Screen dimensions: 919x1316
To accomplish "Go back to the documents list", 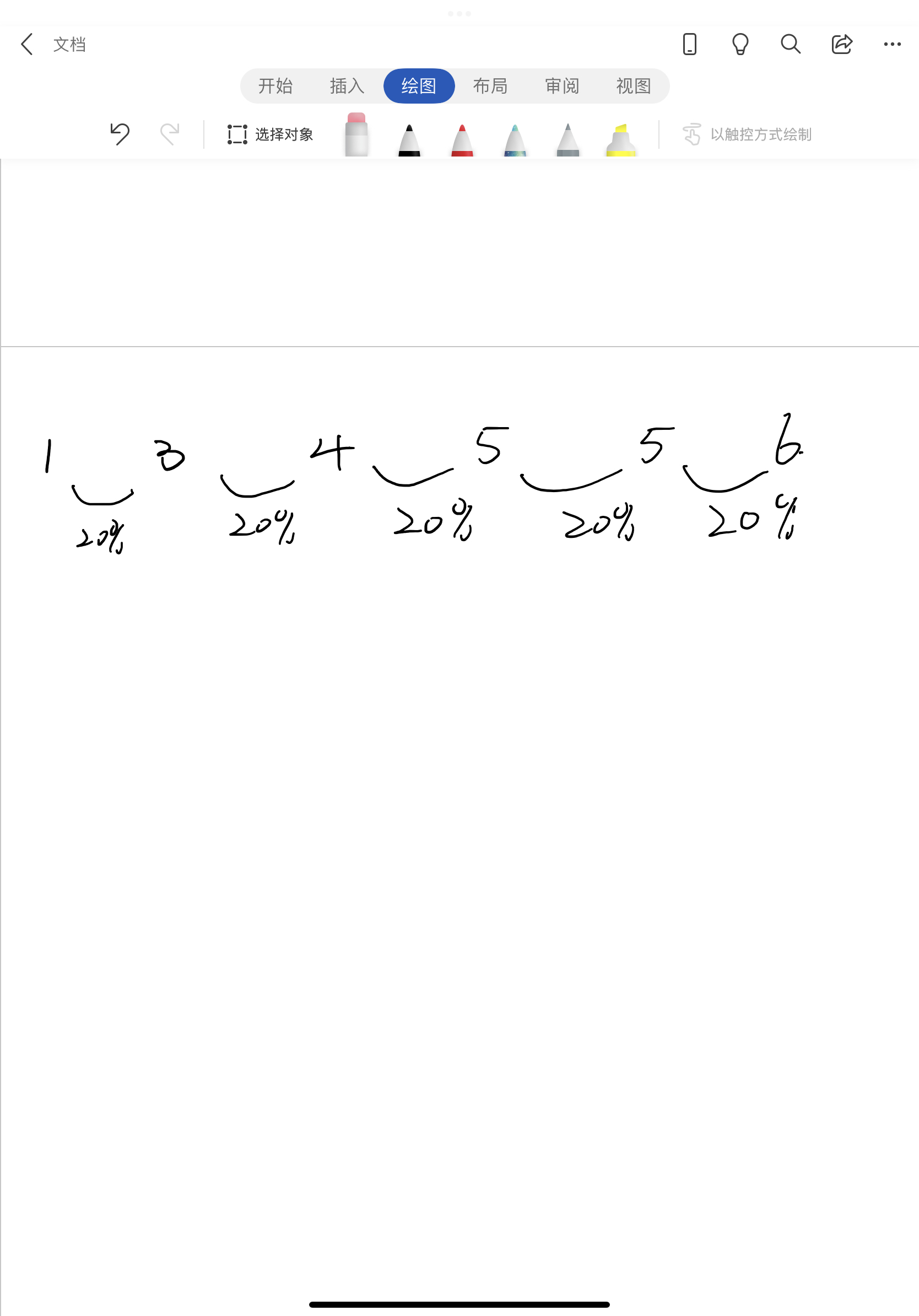I will (x=28, y=44).
